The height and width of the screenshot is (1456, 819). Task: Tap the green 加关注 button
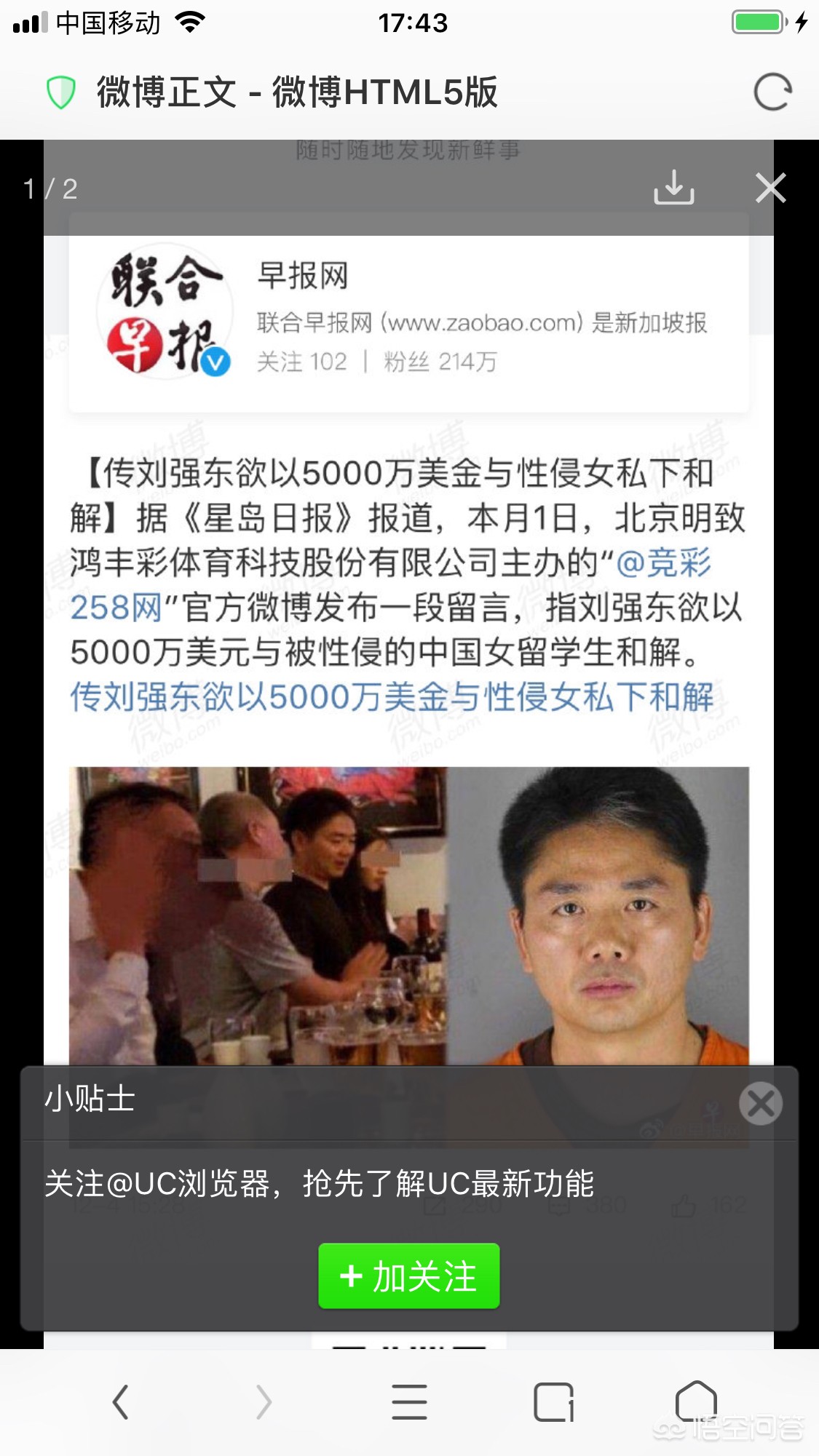click(x=408, y=1276)
